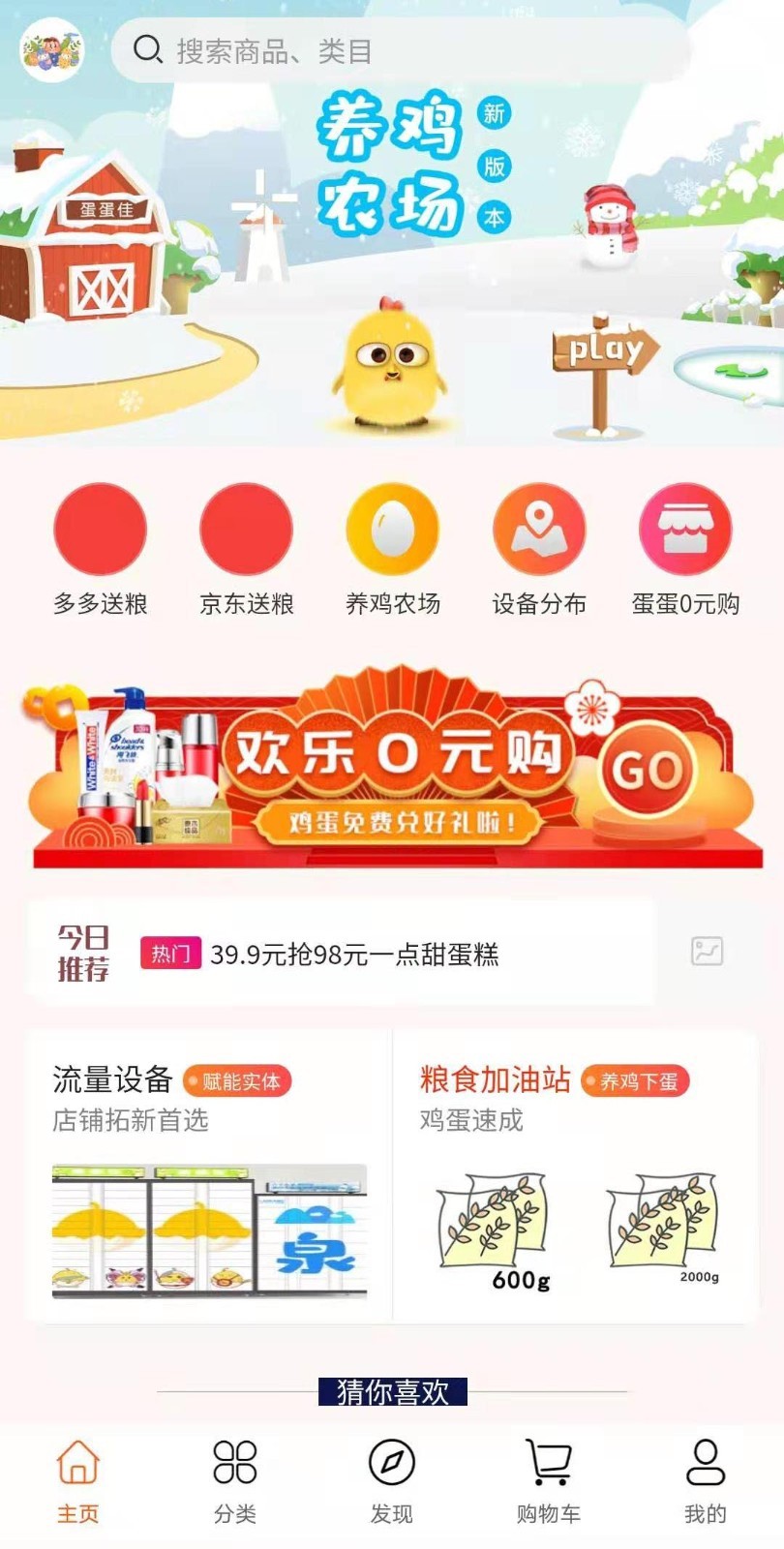
Task: Open today's hot recommendation about 一点甜蛋糕
Action: pyautogui.click(x=353, y=955)
